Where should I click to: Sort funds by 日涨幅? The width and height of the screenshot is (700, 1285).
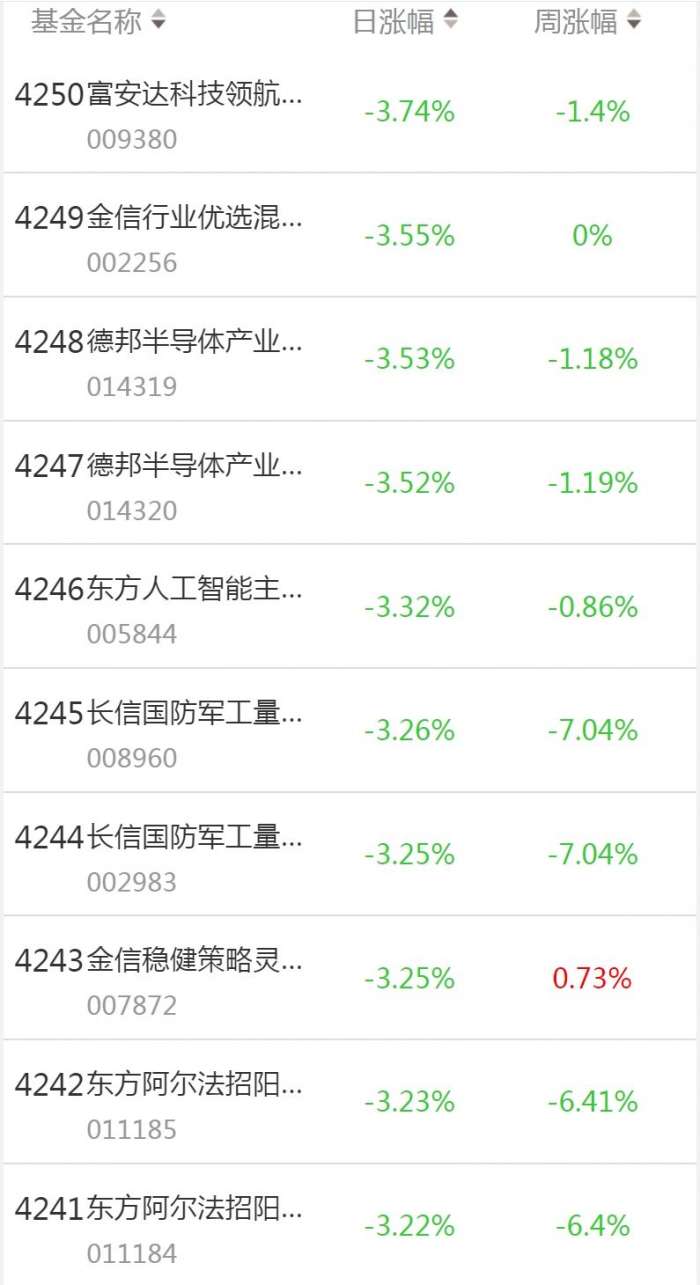coord(405,21)
